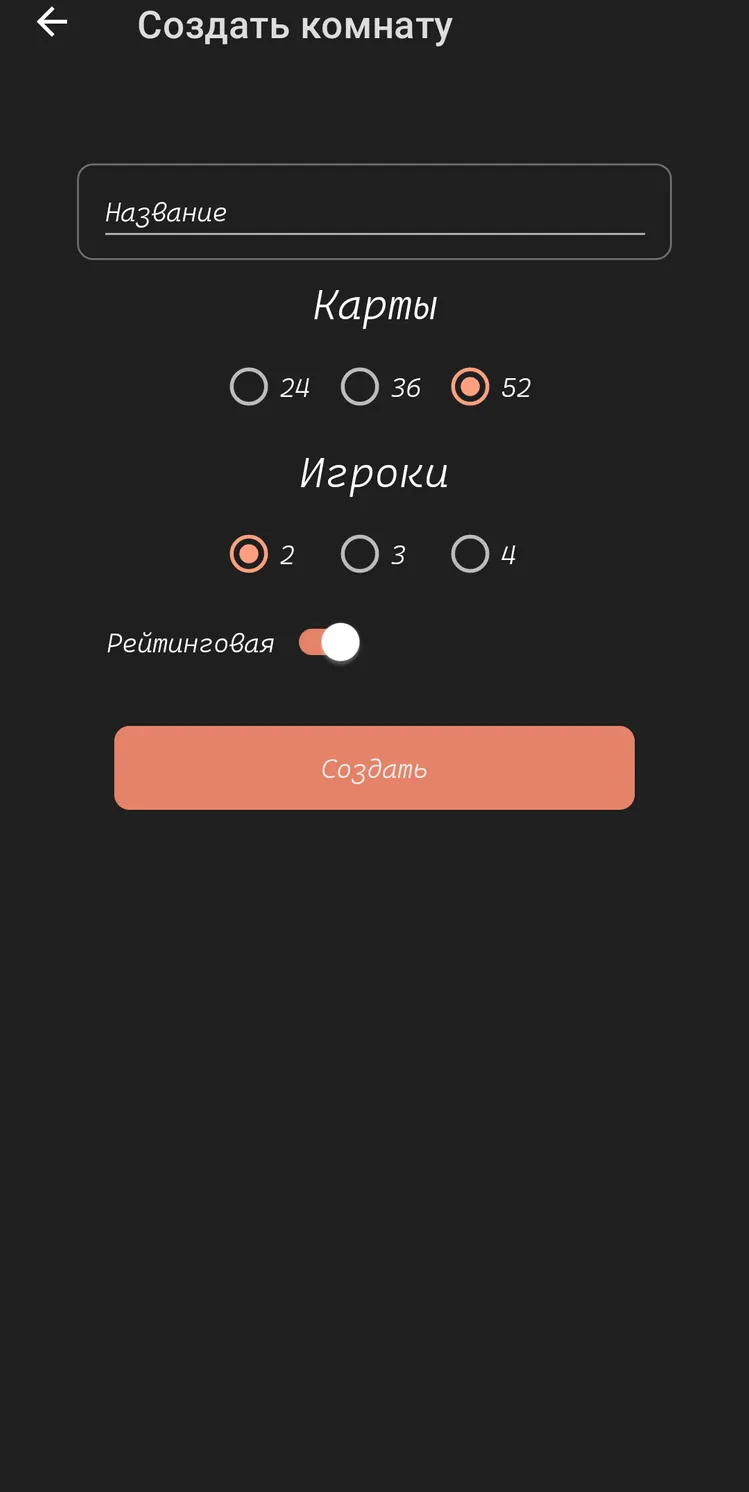Go back using the arrow icon

[x=52, y=22]
